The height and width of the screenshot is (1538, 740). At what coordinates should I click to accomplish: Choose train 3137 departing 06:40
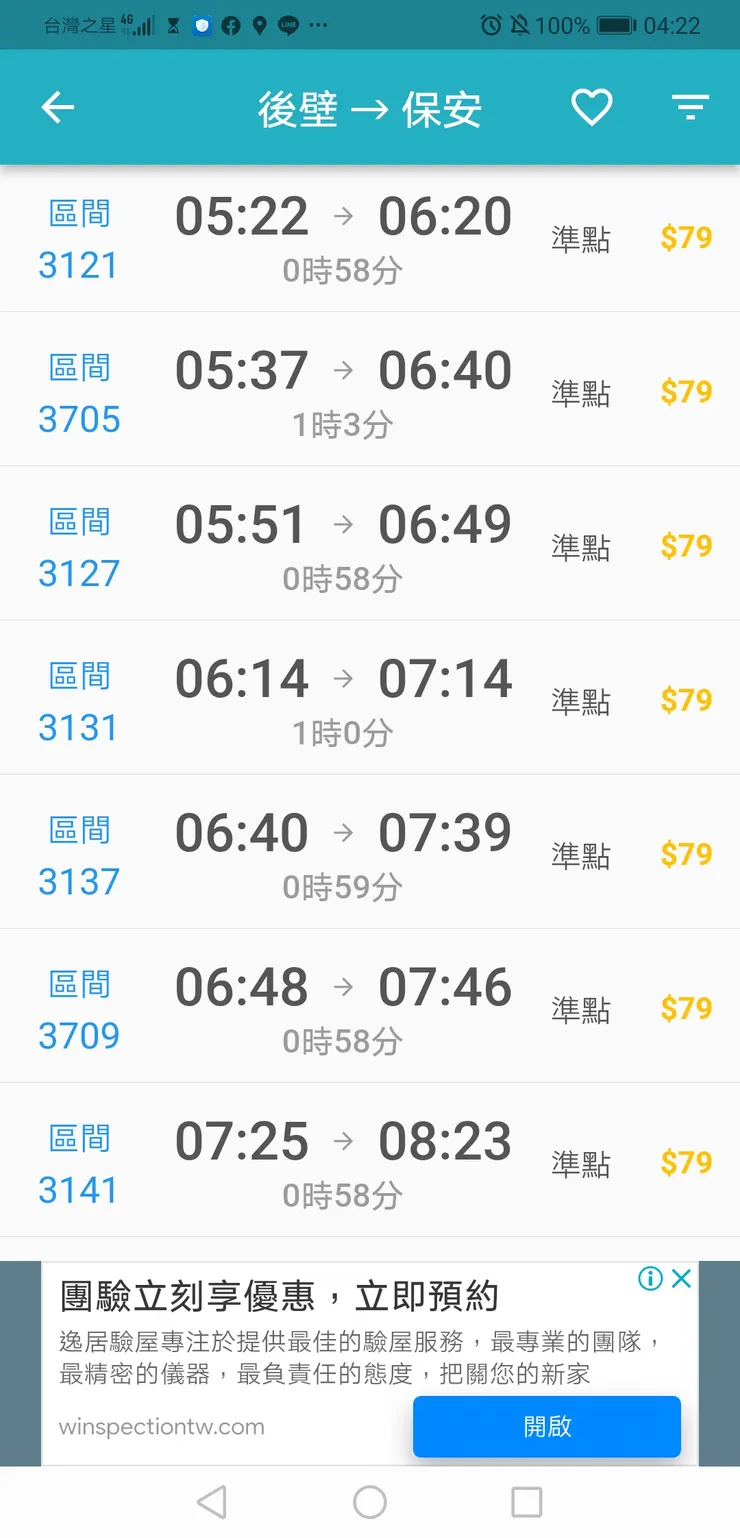tap(370, 851)
